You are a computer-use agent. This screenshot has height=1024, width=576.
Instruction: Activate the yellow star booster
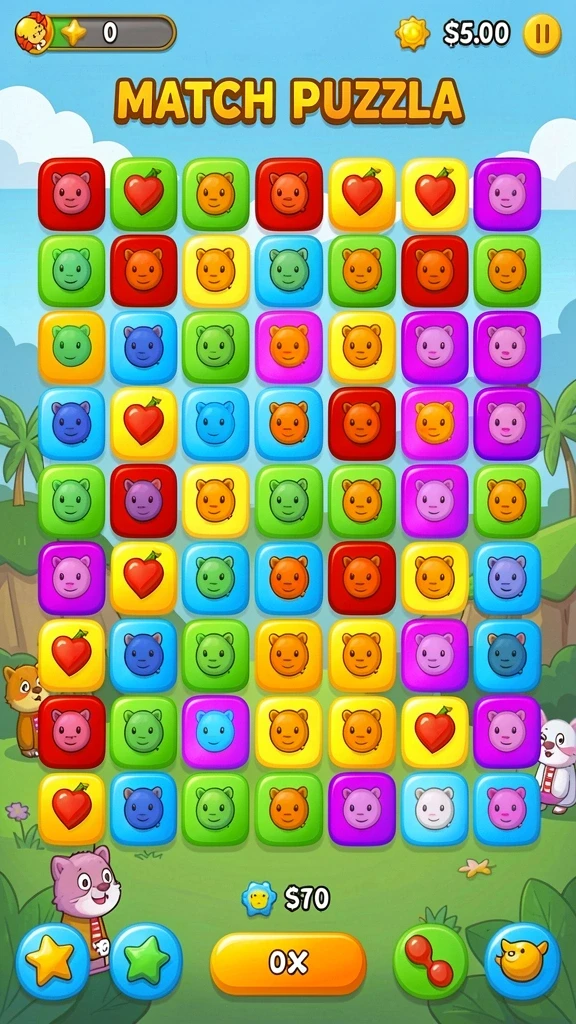[52, 960]
